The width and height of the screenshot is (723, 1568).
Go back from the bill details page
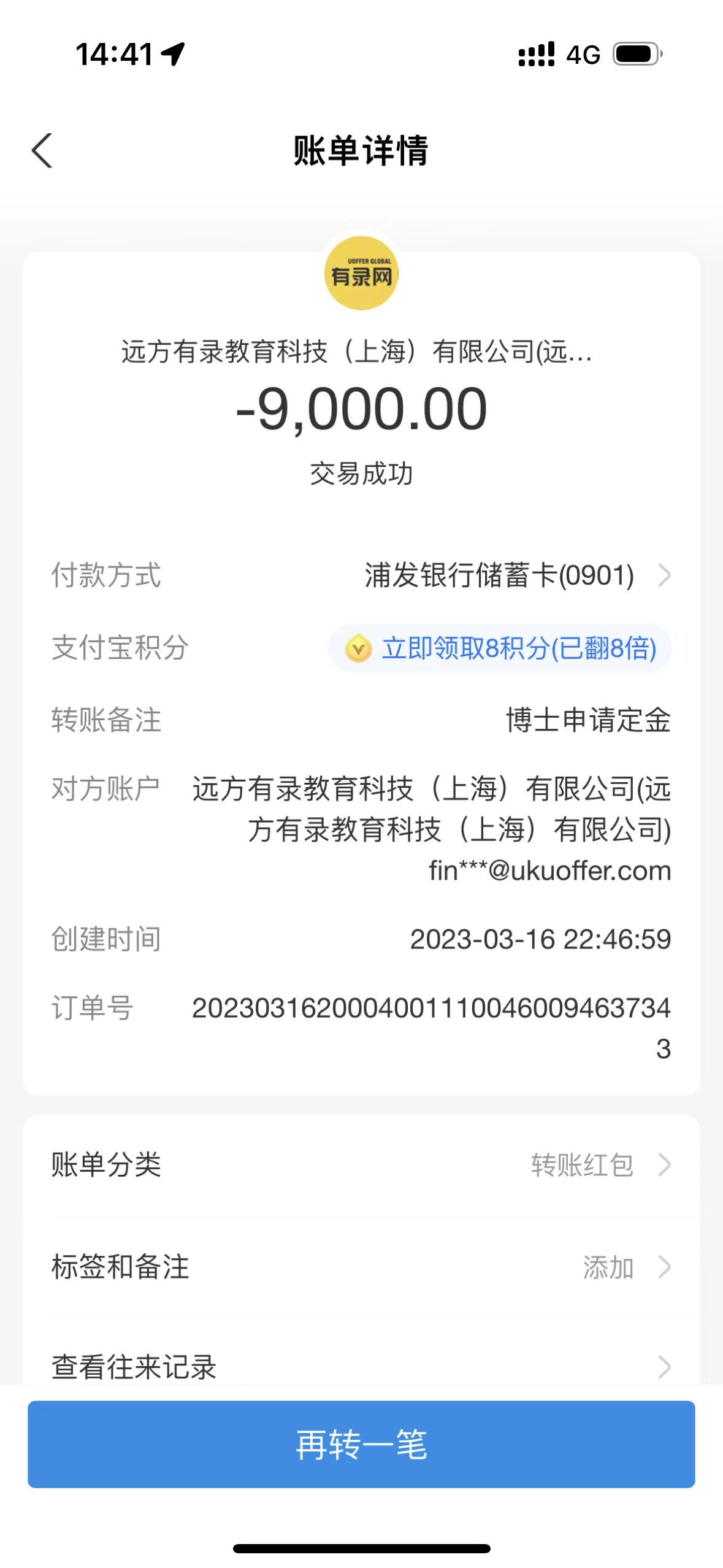click(x=42, y=150)
